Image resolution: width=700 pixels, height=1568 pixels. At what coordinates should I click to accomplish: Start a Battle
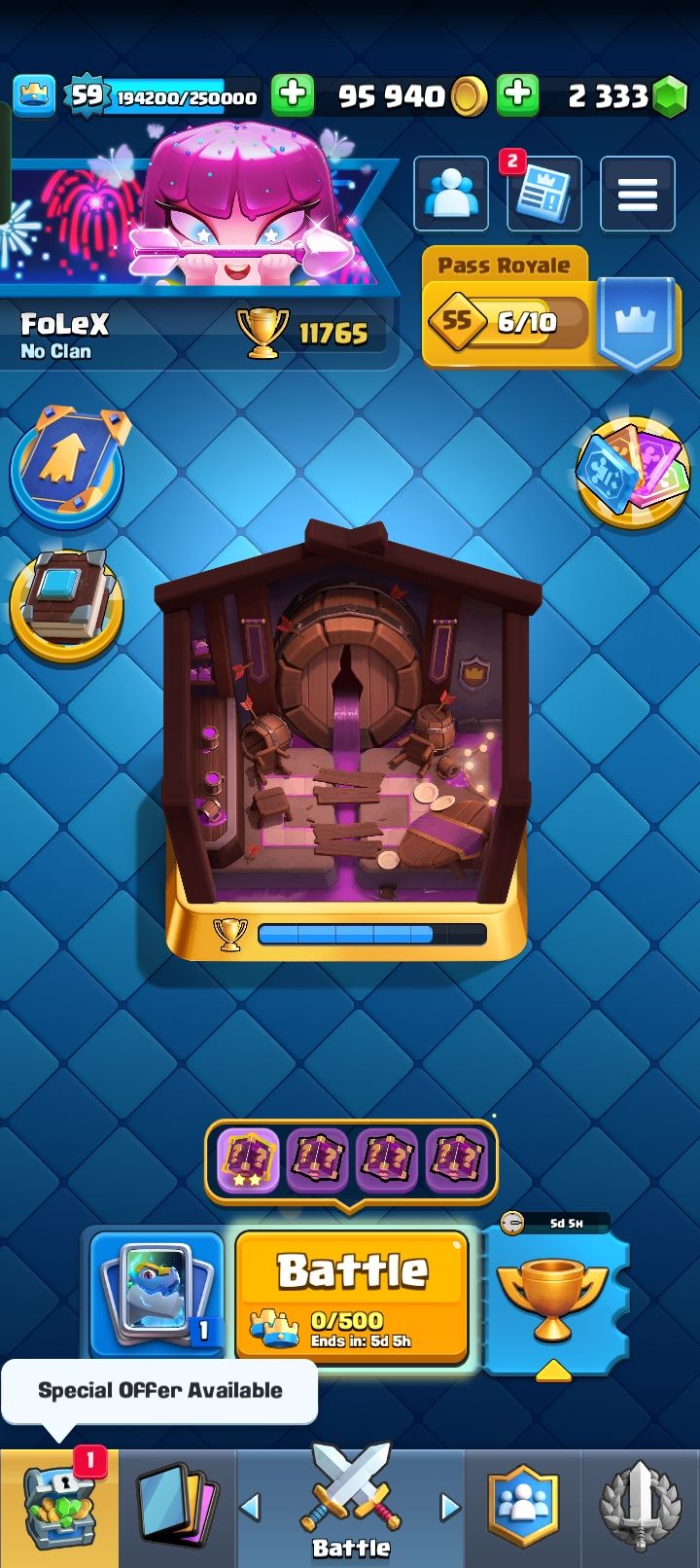(352, 1294)
